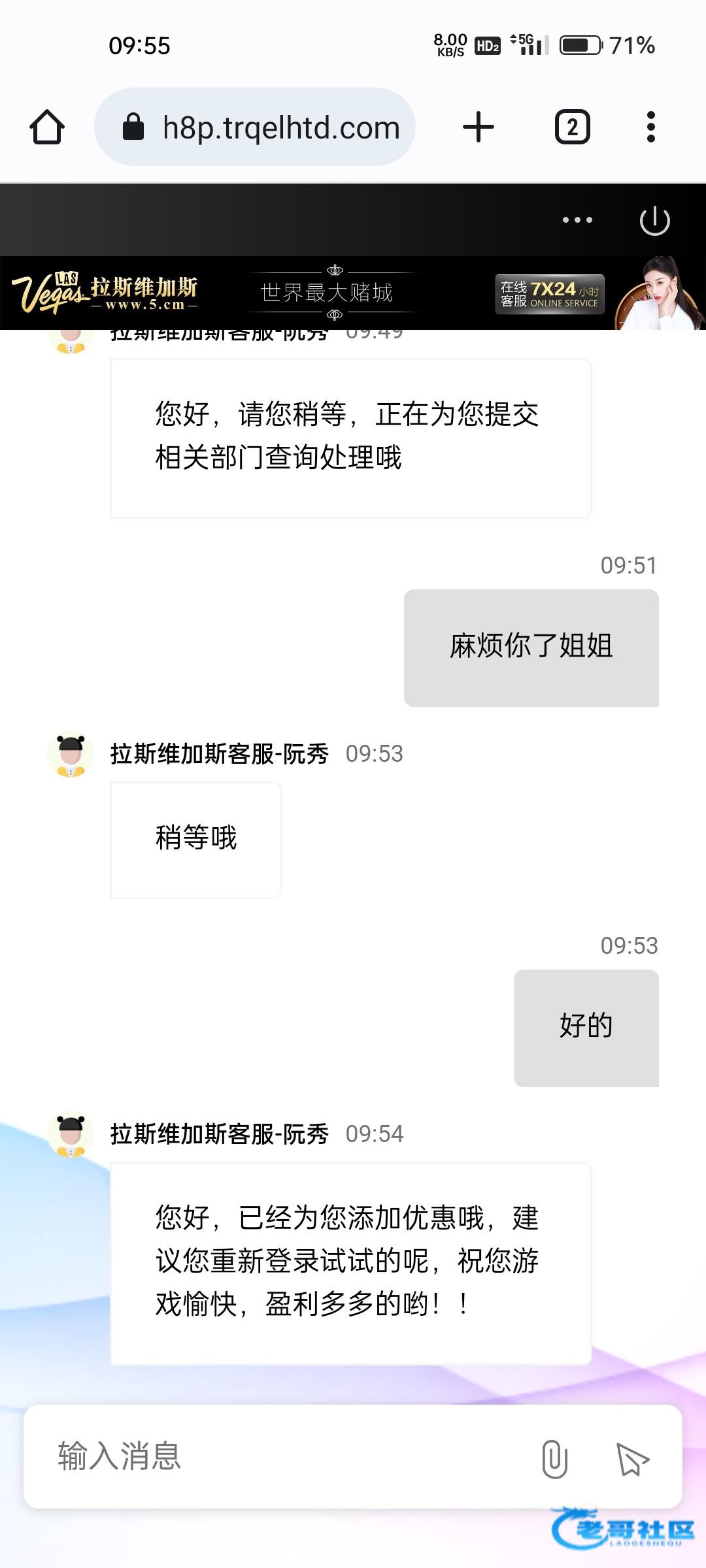End the chat with the power icon

click(654, 221)
